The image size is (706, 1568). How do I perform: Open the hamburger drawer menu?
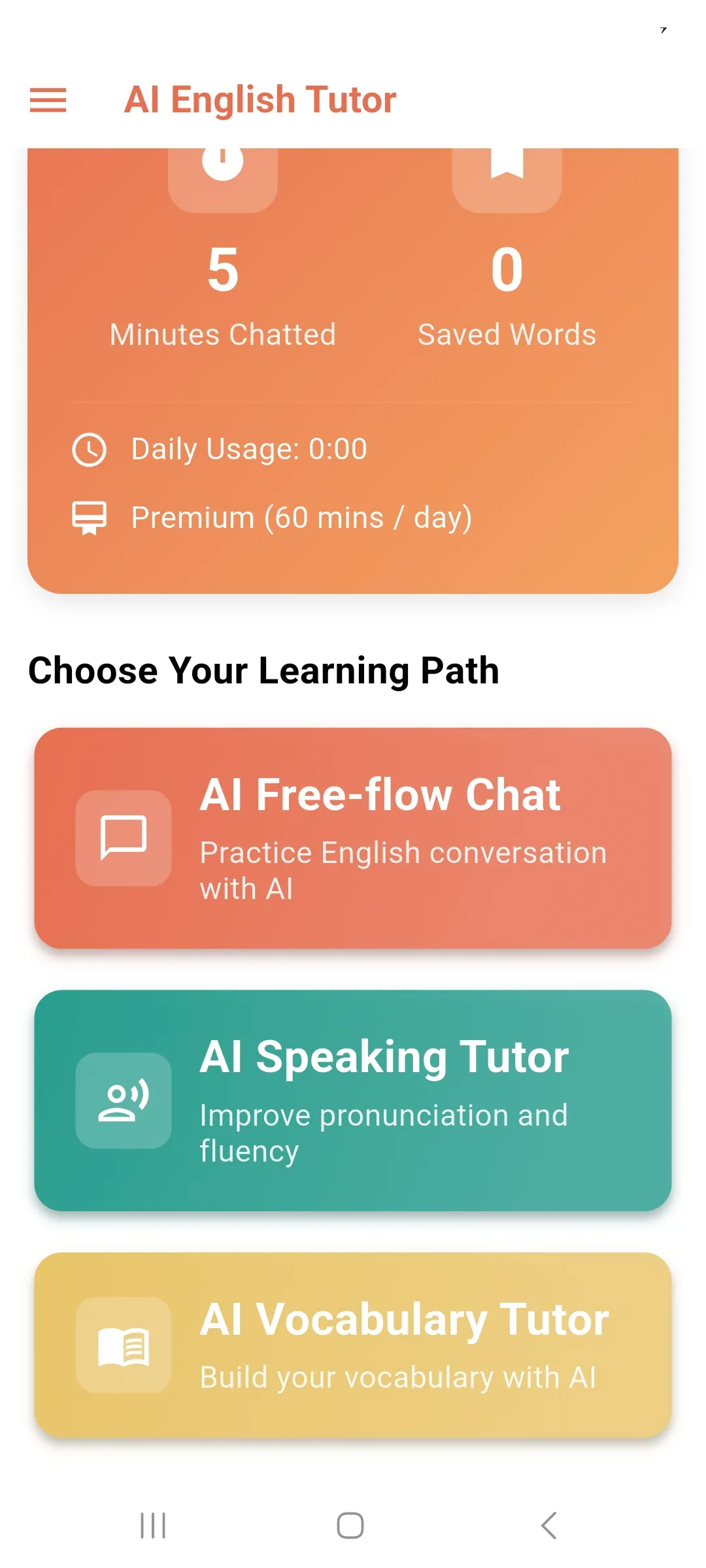(x=48, y=100)
